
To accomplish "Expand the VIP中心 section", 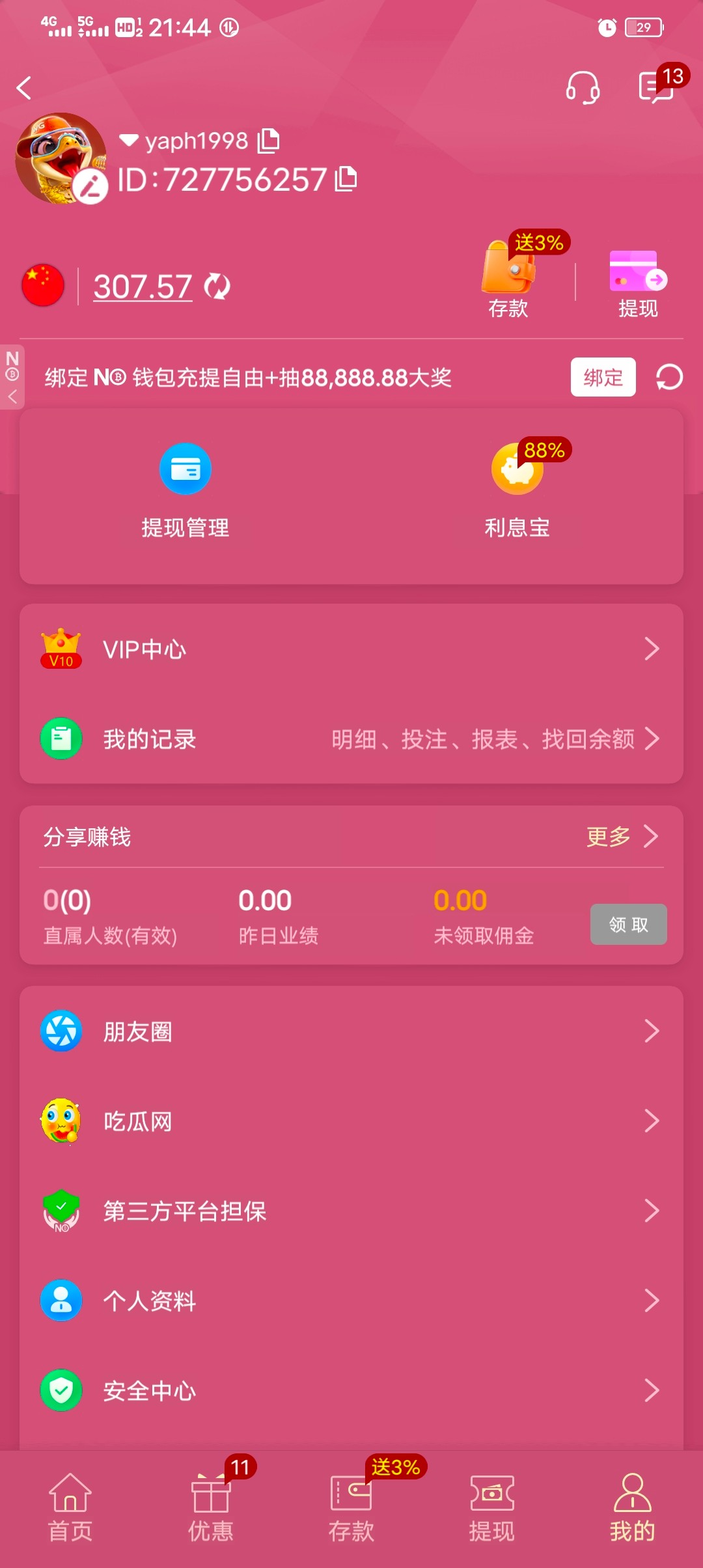I will tap(351, 648).
